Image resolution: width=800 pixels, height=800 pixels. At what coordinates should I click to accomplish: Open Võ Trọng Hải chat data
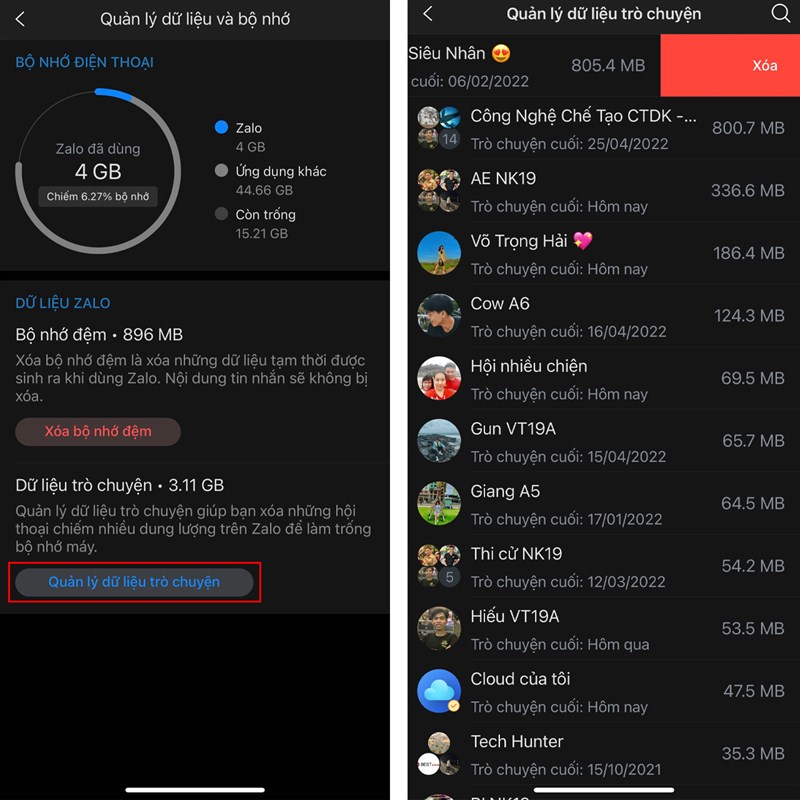click(x=600, y=253)
